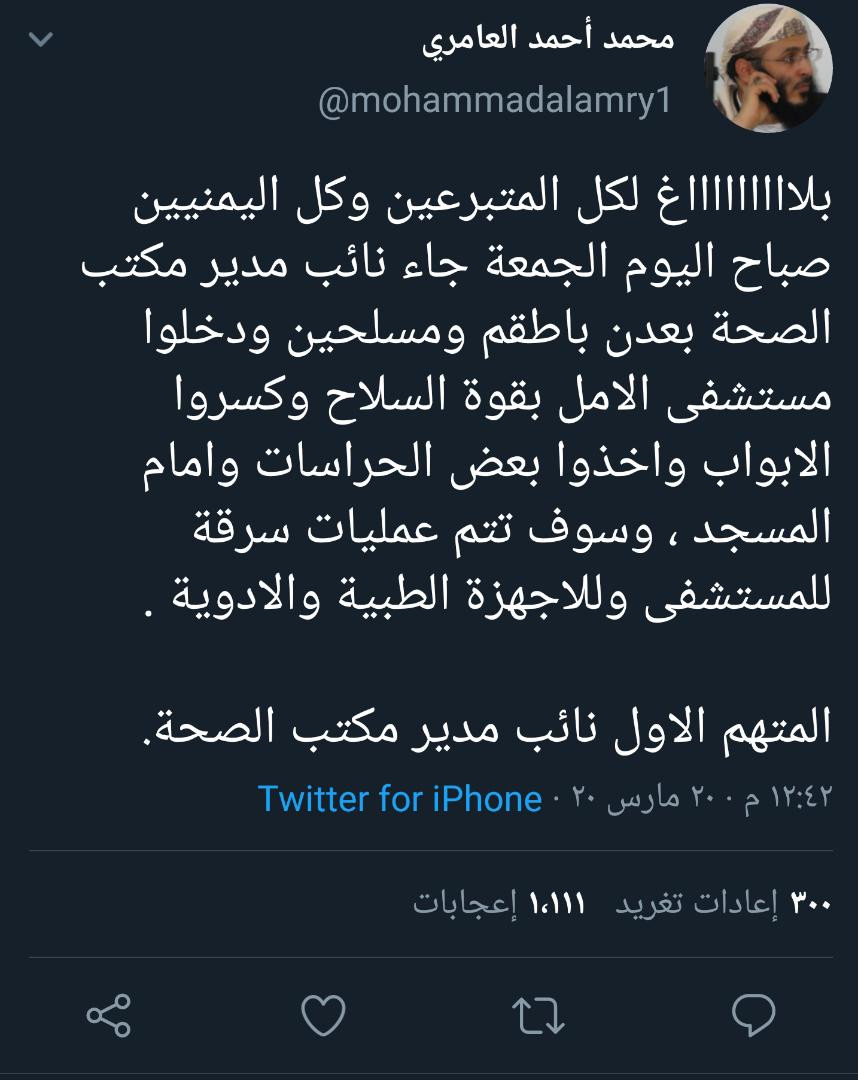Open the Twitter for iPhone source link

click(x=400, y=799)
